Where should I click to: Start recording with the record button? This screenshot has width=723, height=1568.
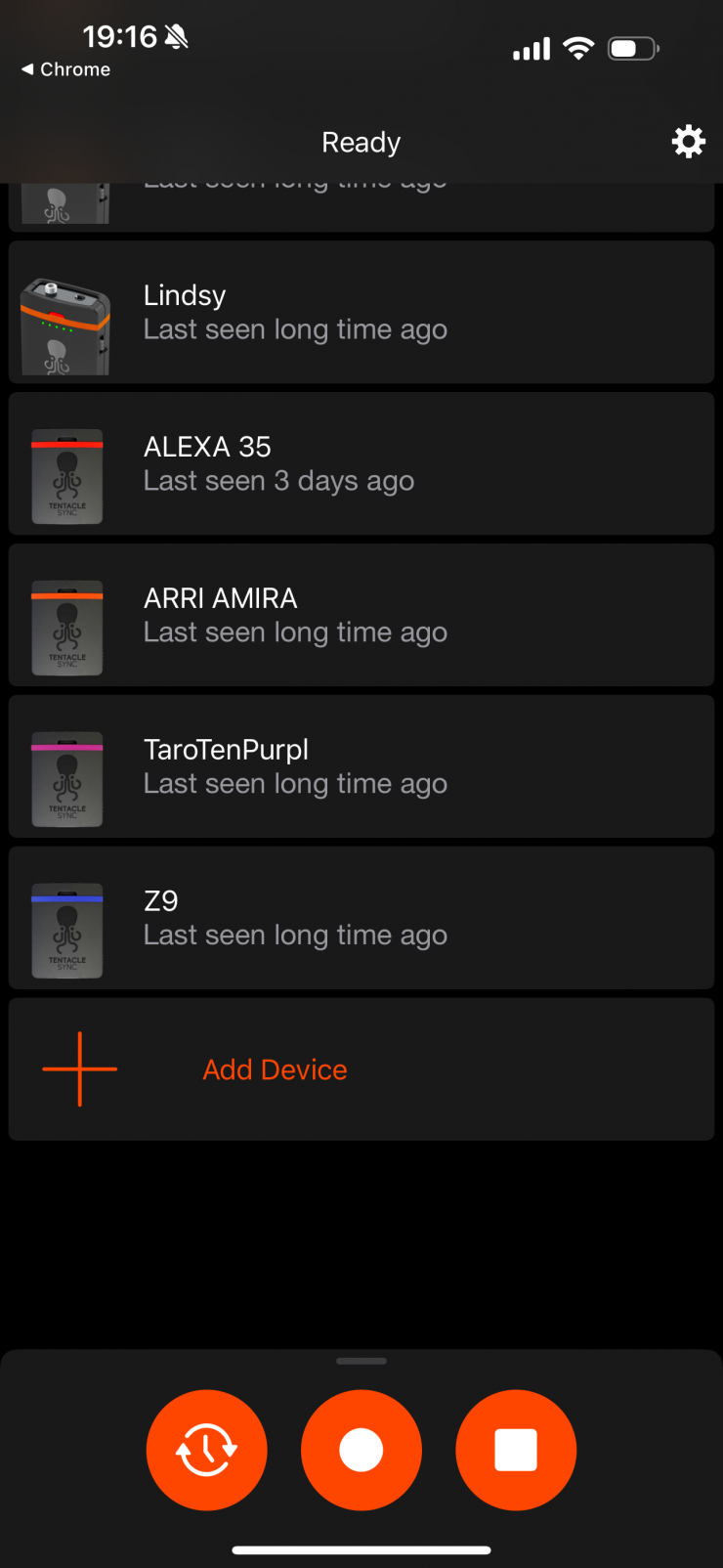click(x=361, y=1450)
